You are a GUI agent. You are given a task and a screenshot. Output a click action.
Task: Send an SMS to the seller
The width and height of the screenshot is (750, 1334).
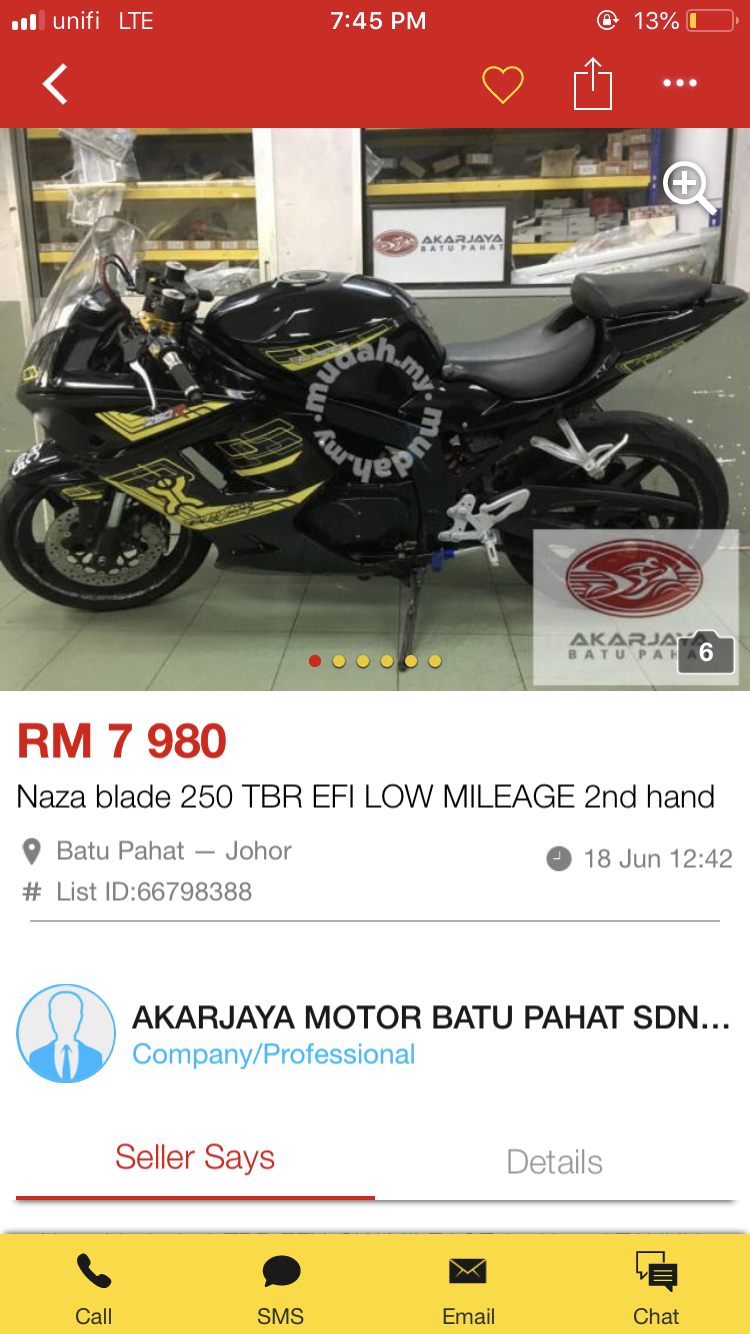[x=281, y=1289]
